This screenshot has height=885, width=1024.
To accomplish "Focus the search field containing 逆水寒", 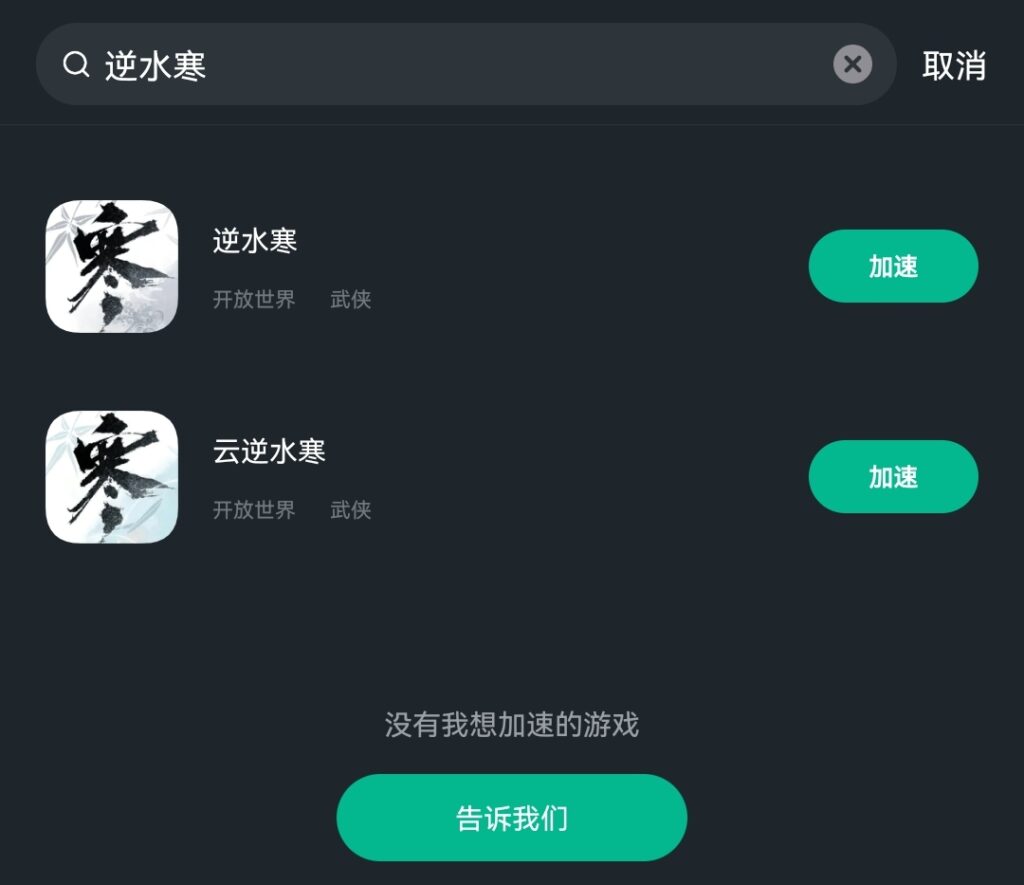I will (450, 65).
